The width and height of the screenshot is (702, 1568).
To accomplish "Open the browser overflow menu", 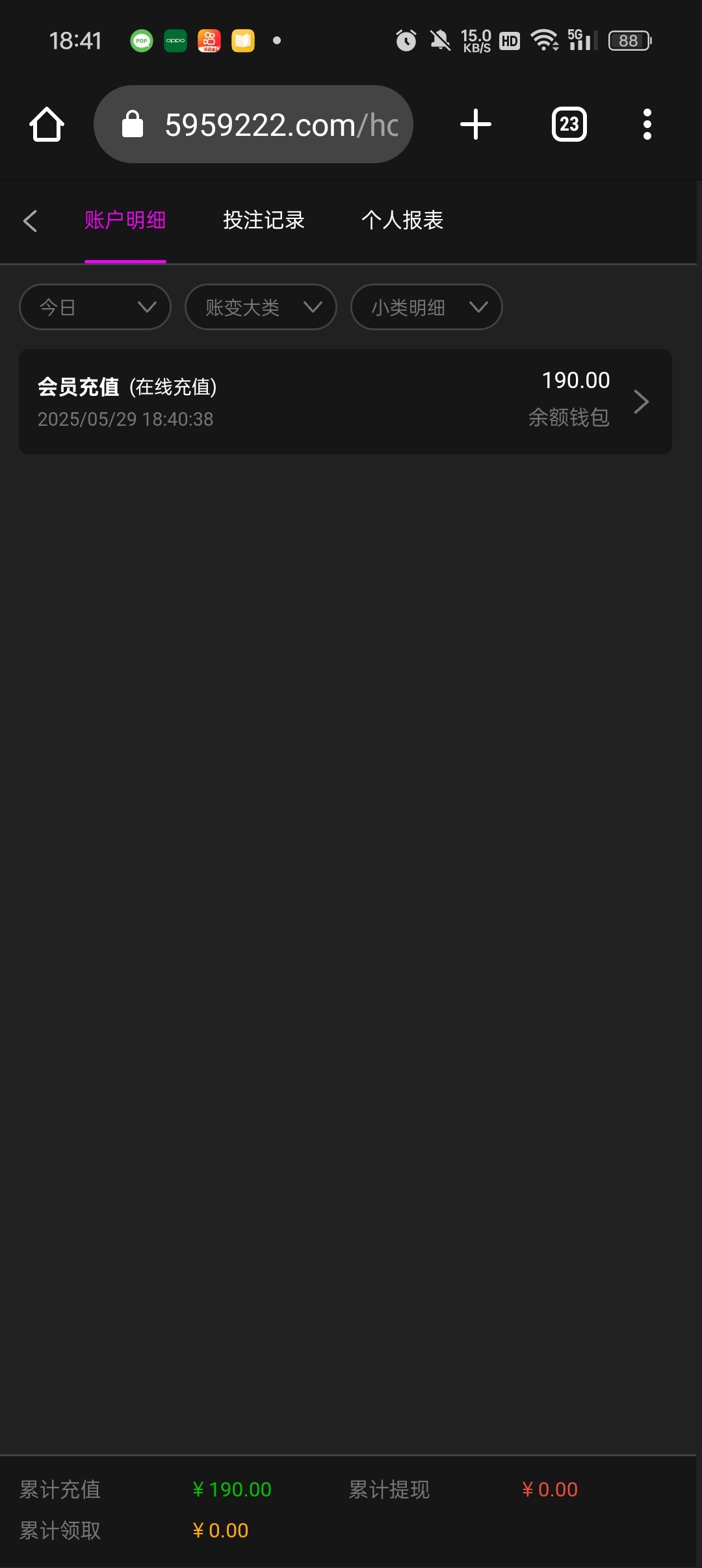I will [x=647, y=124].
